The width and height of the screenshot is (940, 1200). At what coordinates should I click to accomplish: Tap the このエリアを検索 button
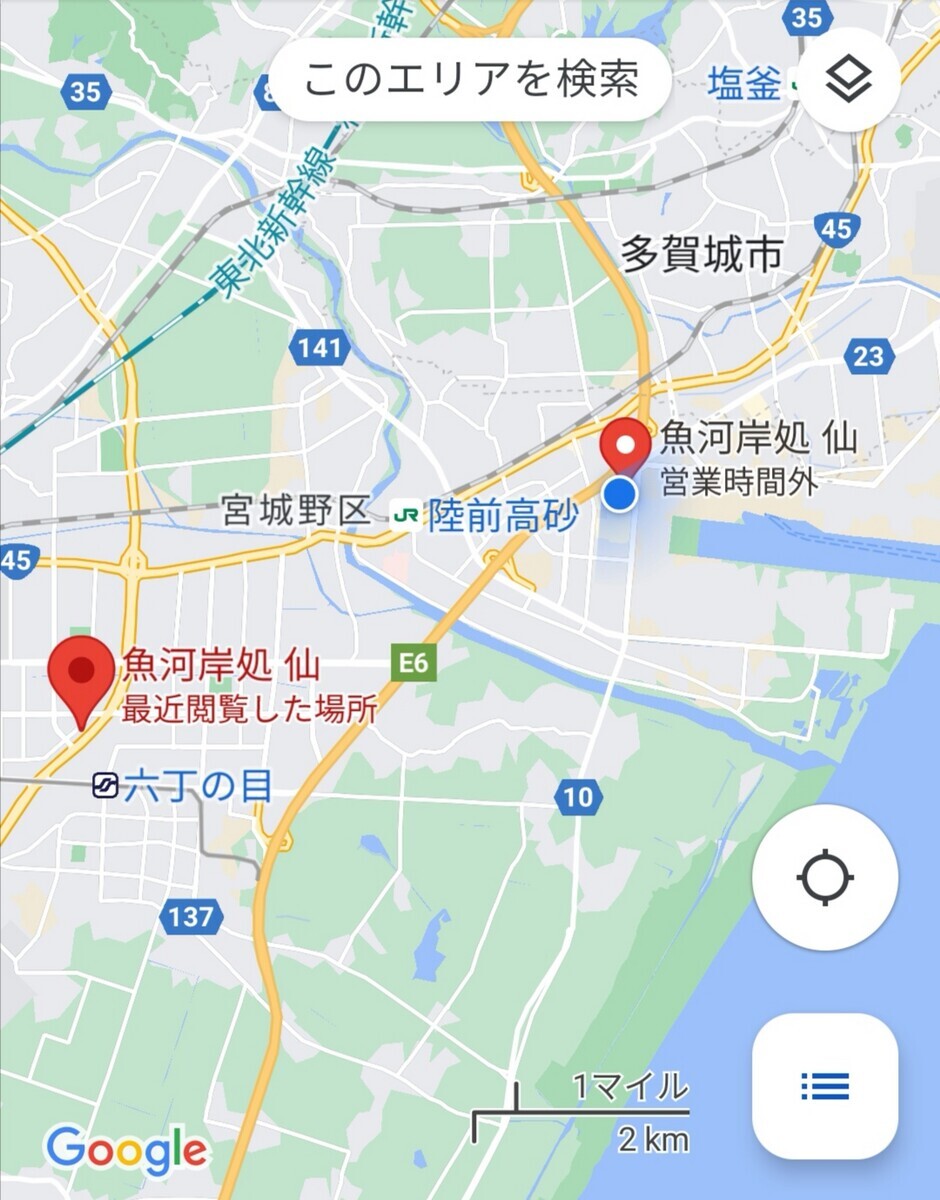470,81
